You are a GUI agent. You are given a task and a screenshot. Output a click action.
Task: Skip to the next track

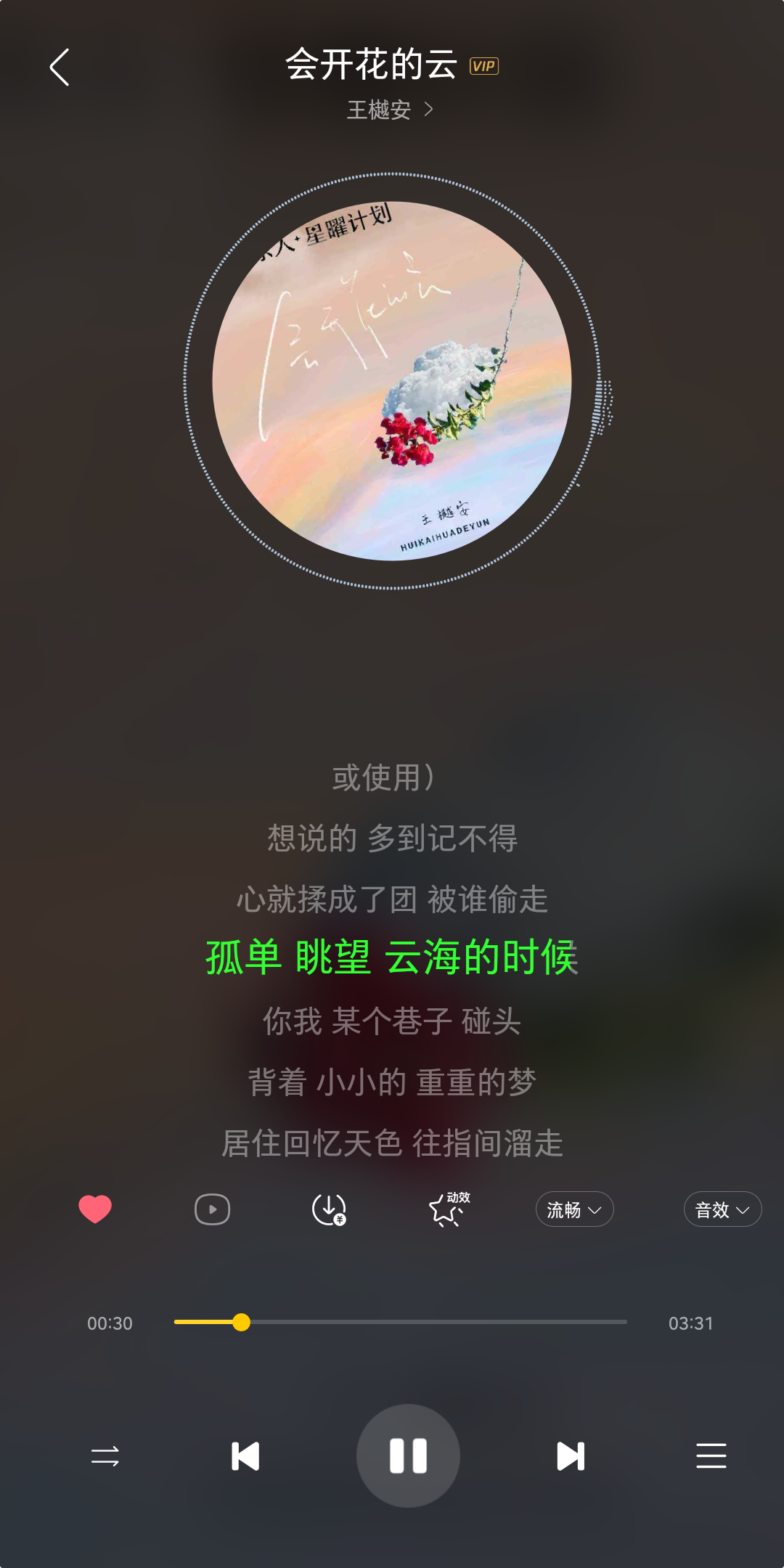point(571,1456)
